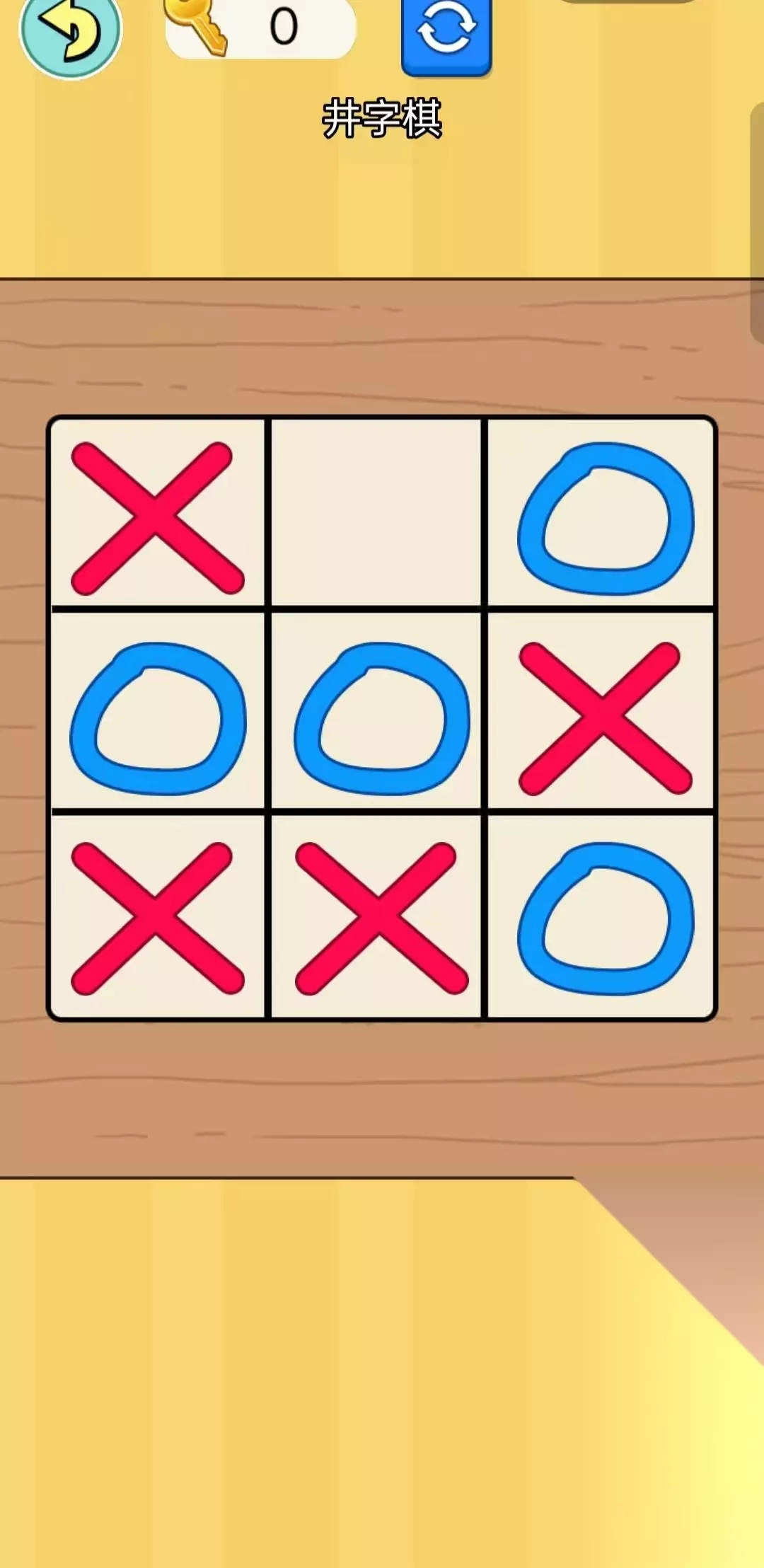Screen dimensions: 764x1568
Task: Place a mark in the empty cell
Action: coord(376,512)
